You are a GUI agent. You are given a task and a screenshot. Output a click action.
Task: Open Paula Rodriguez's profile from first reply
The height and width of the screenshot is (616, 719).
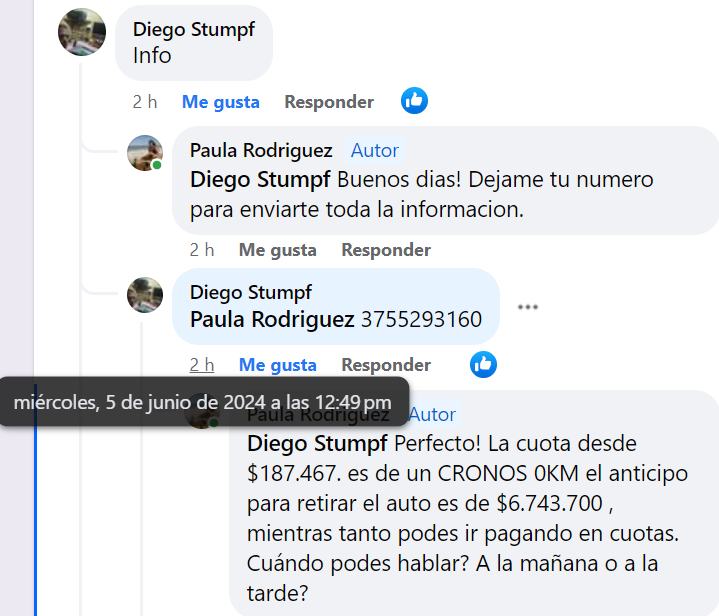(x=261, y=151)
